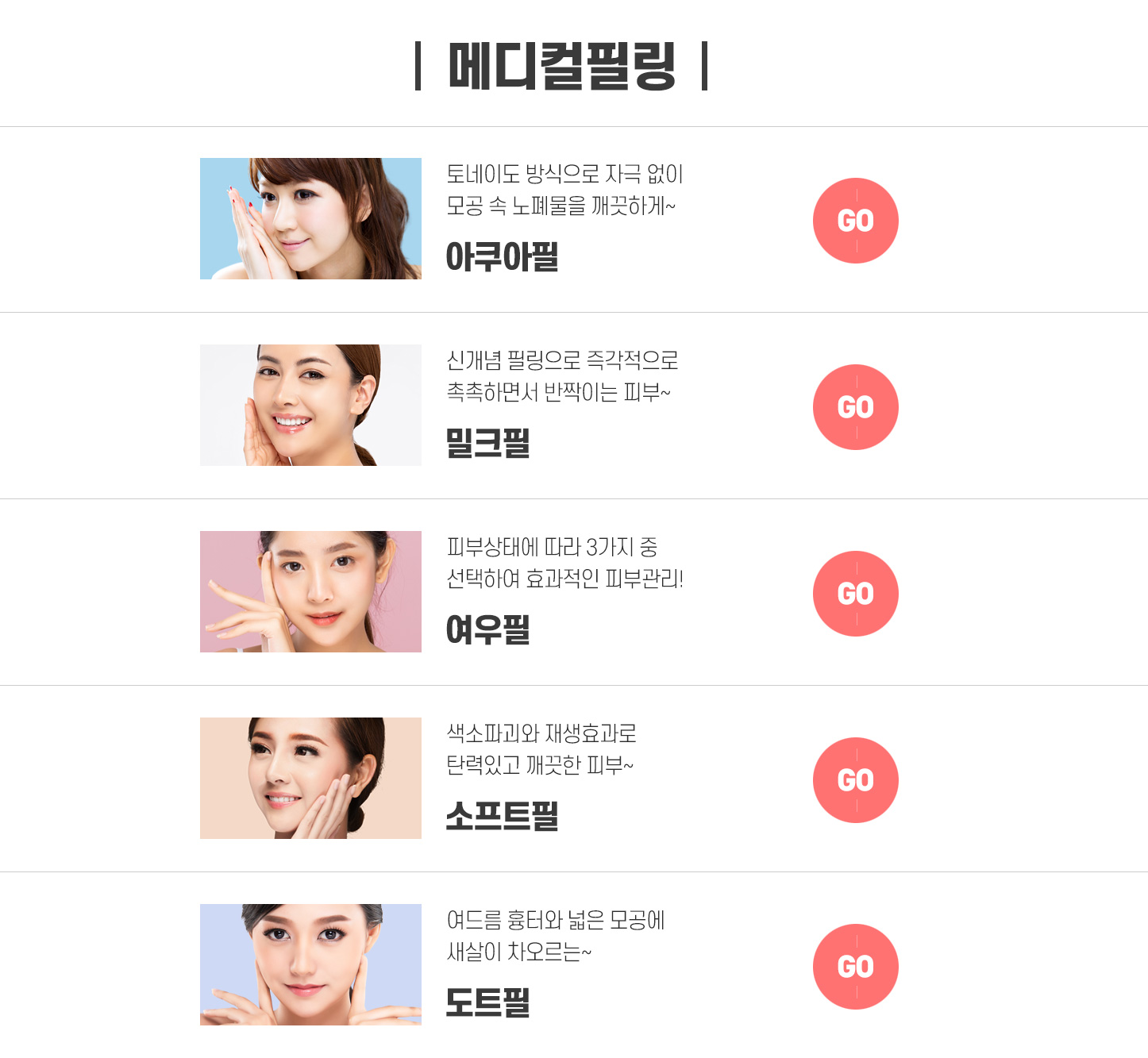The width and height of the screenshot is (1148, 1058).
Task: Go to 소프트필 with its GO button
Action: pos(855,780)
